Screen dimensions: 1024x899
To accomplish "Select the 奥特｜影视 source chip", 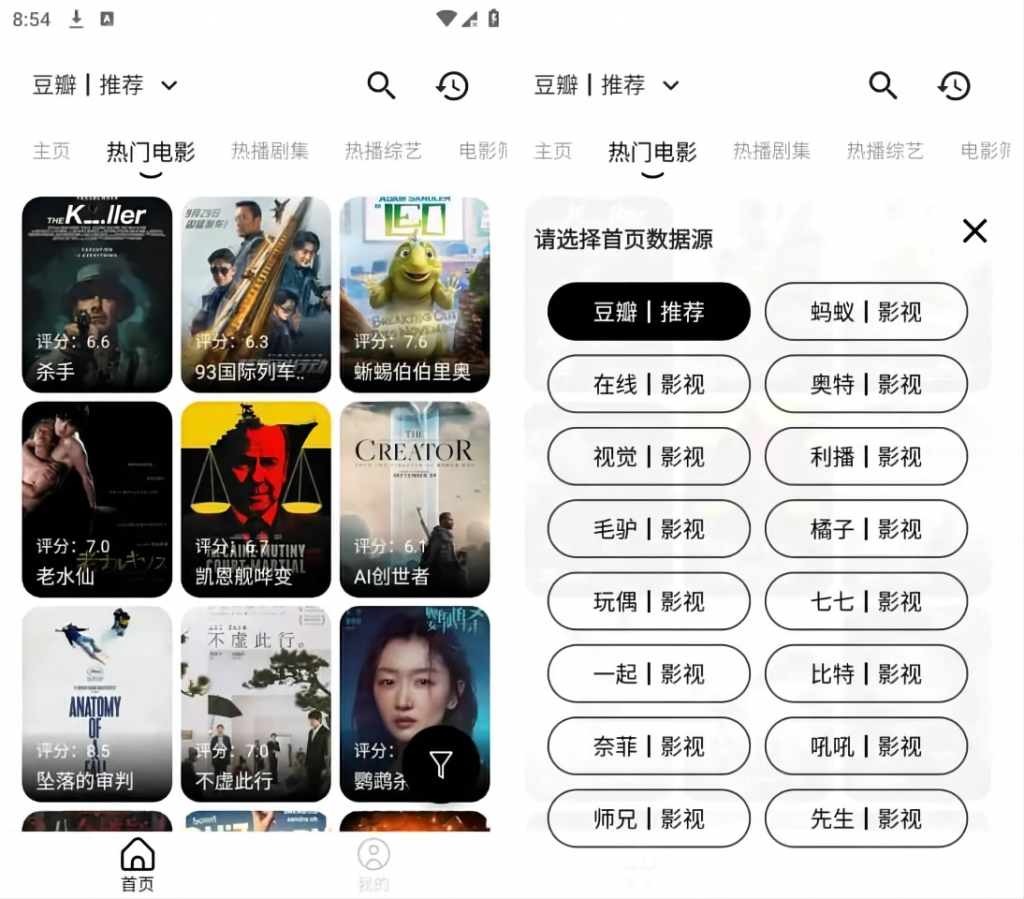I will (866, 384).
